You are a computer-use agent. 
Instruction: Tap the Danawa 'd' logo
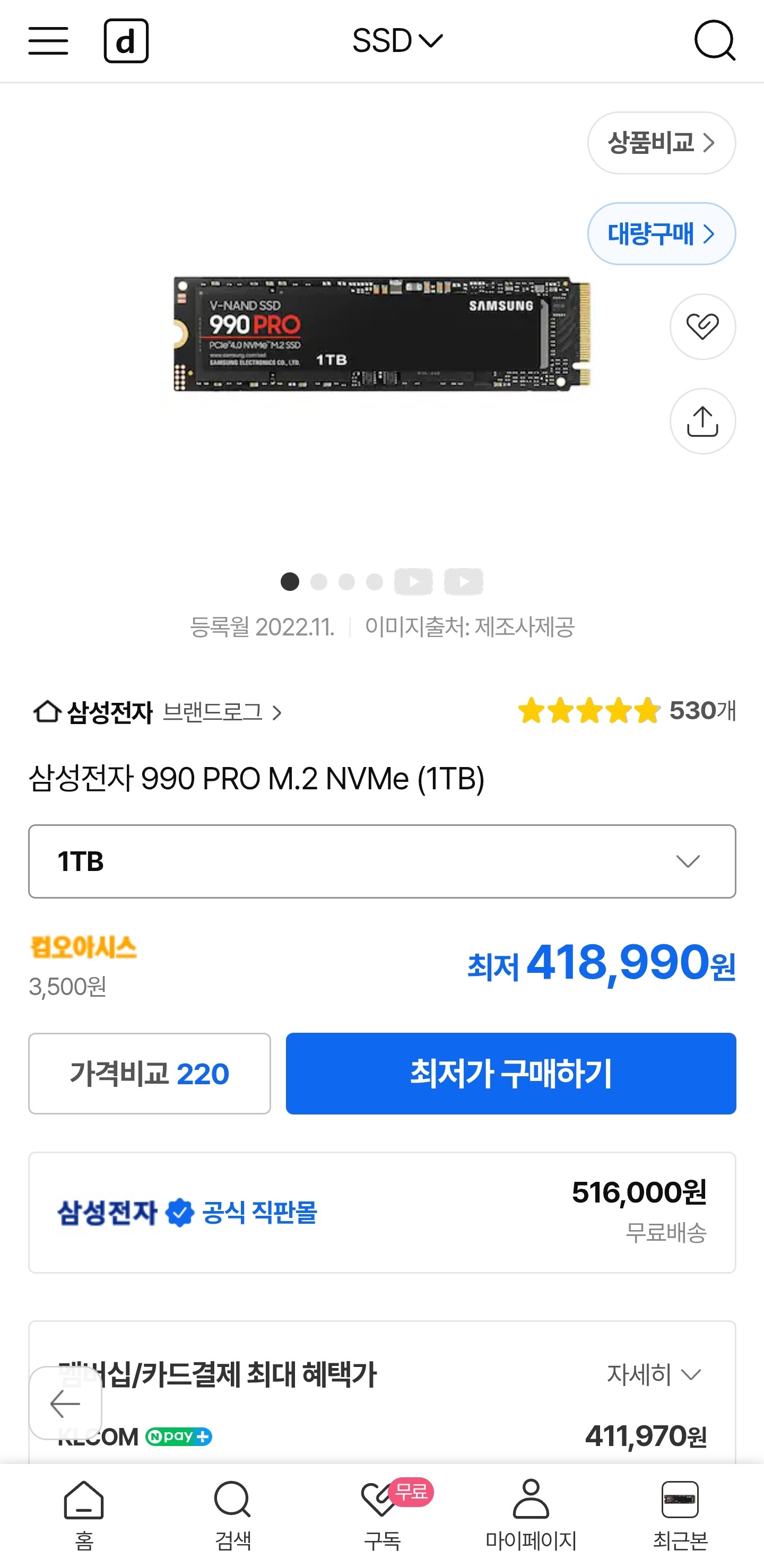(126, 41)
